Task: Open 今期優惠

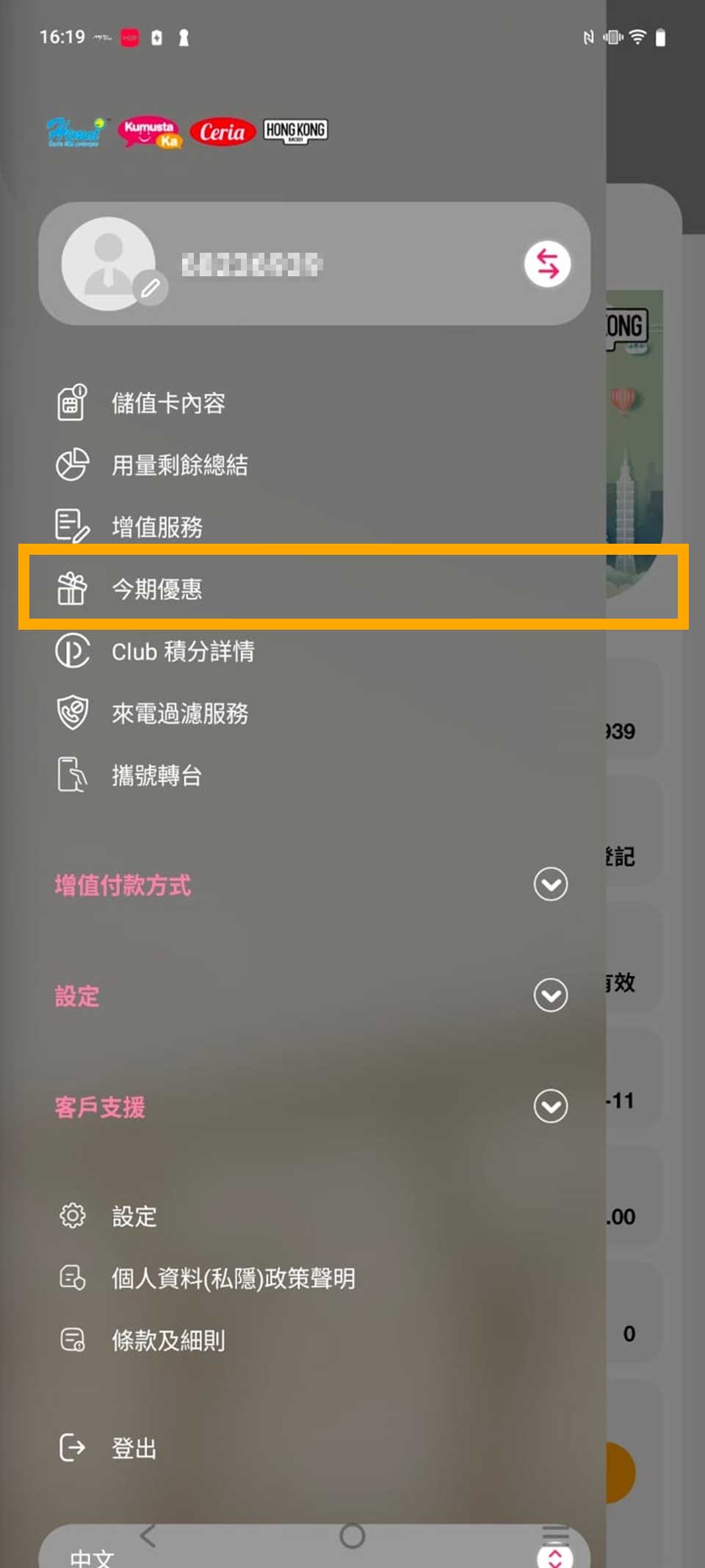Action: 156,589
